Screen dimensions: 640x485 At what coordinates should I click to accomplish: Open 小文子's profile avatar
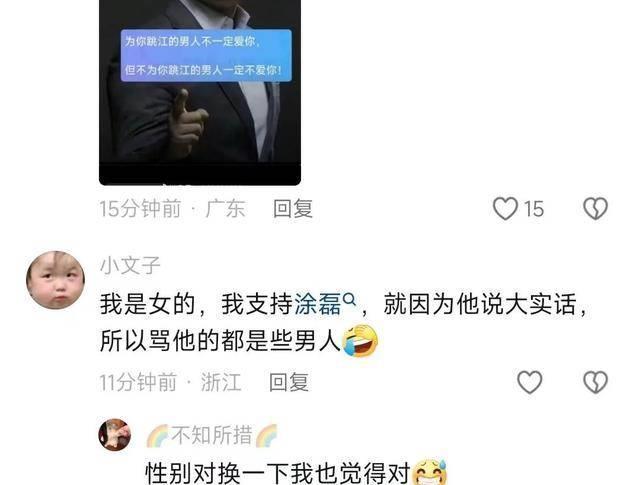(x=54, y=279)
